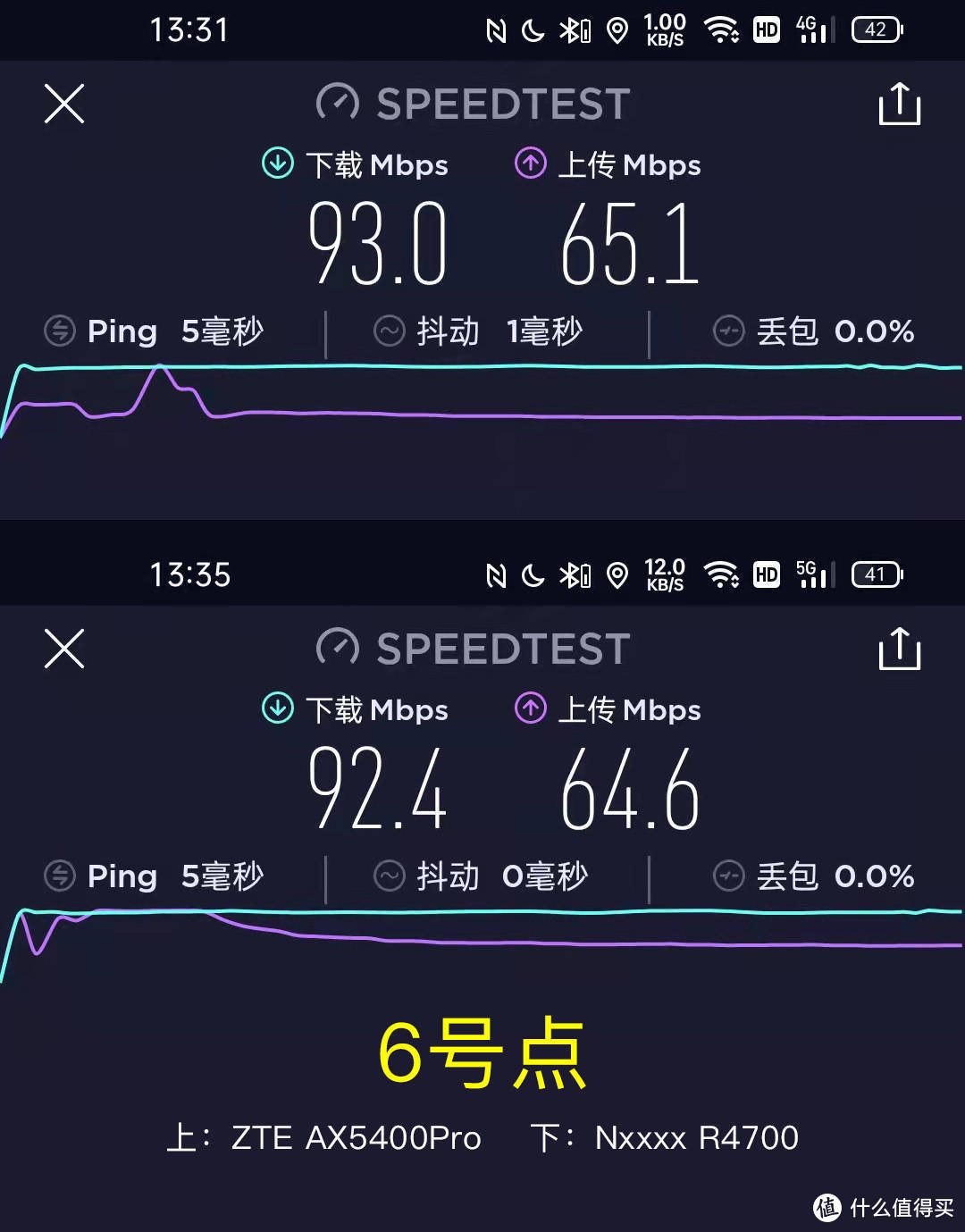Tap the share icon on the top result

click(900, 104)
